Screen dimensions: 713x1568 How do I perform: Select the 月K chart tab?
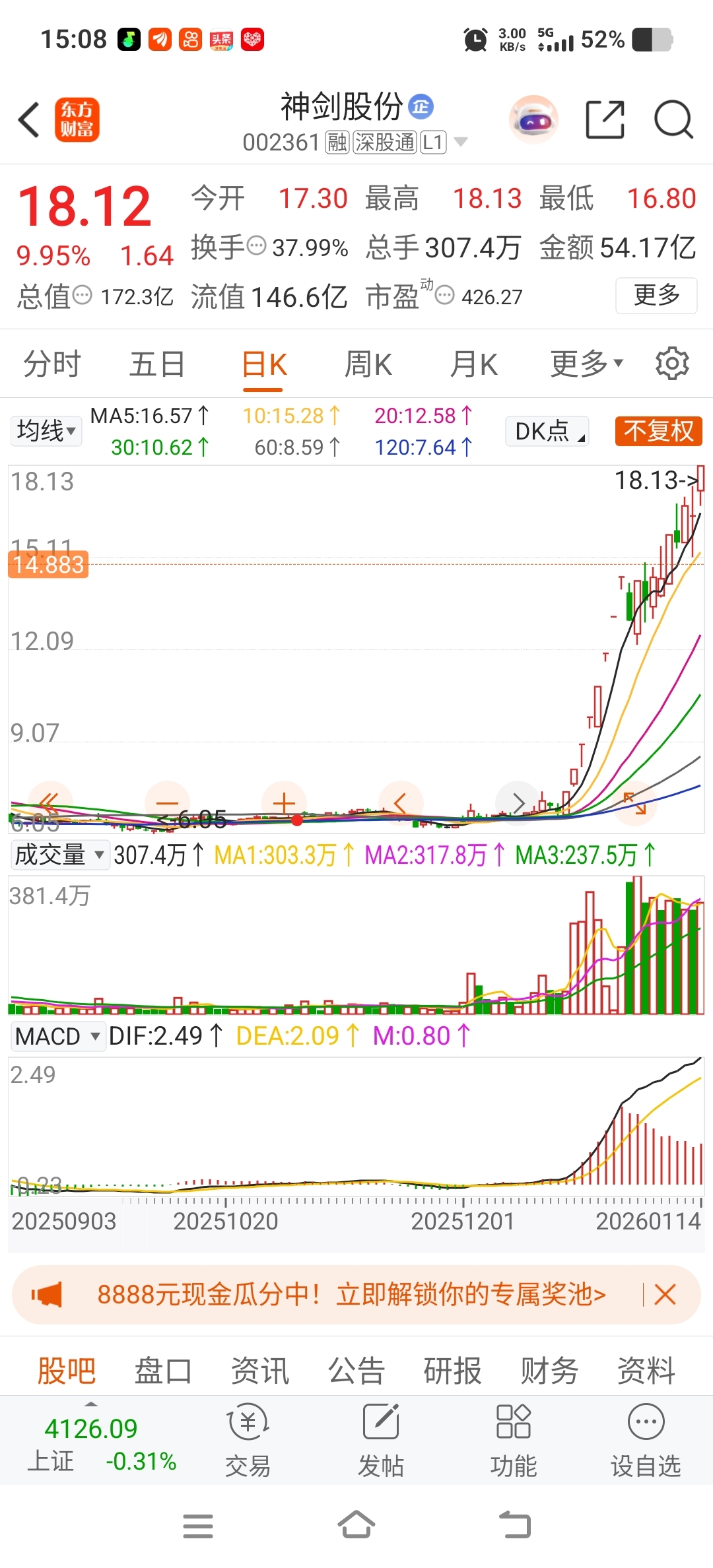(x=473, y=364)
